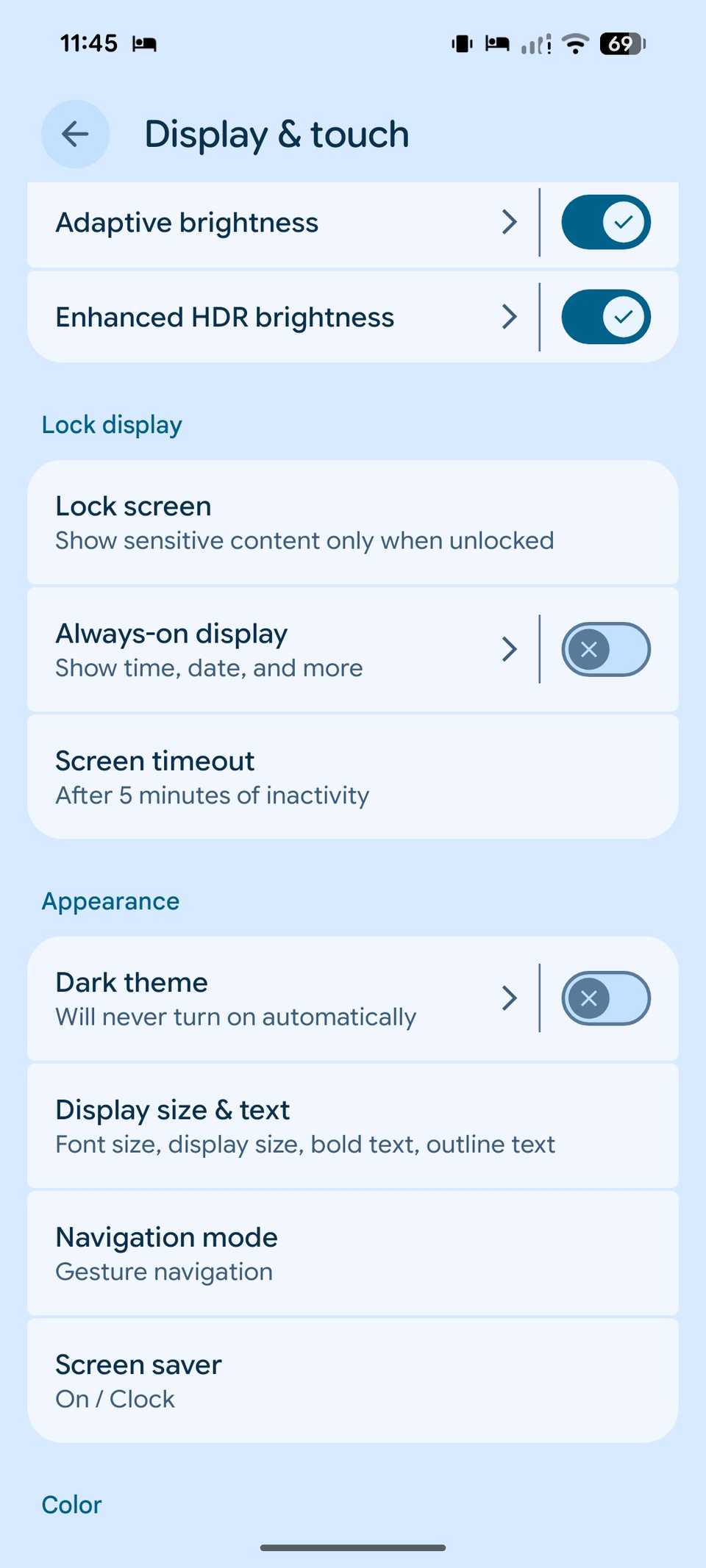Turn on Dark theme
Viewport: 706px width, 1568px height.
click(606, 998)
